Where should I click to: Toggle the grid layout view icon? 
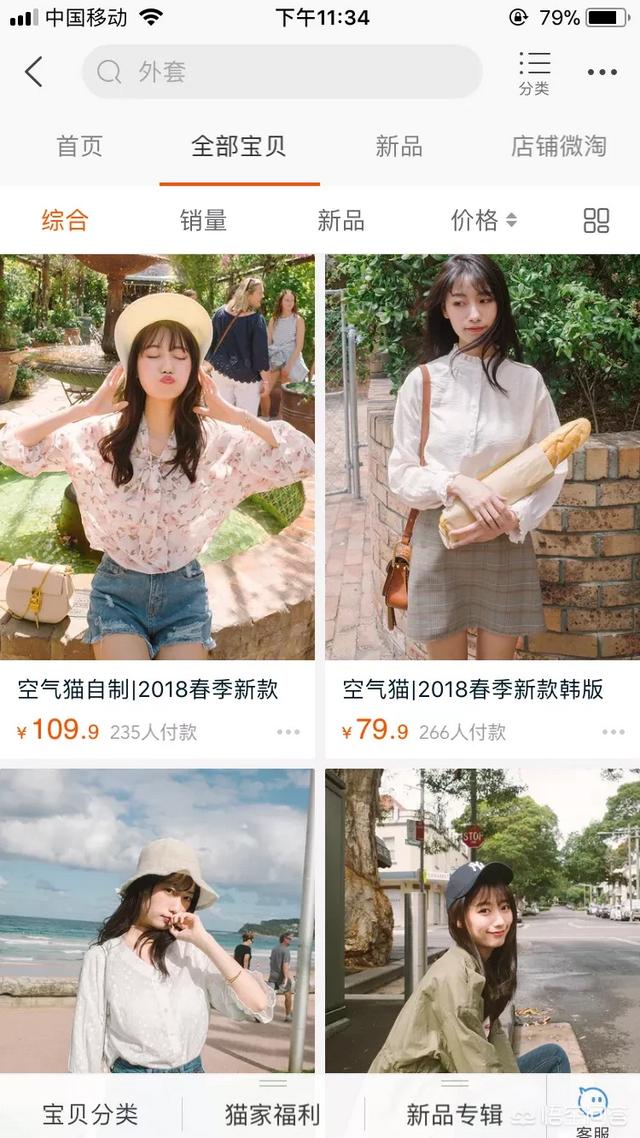[x=596, y=220]
